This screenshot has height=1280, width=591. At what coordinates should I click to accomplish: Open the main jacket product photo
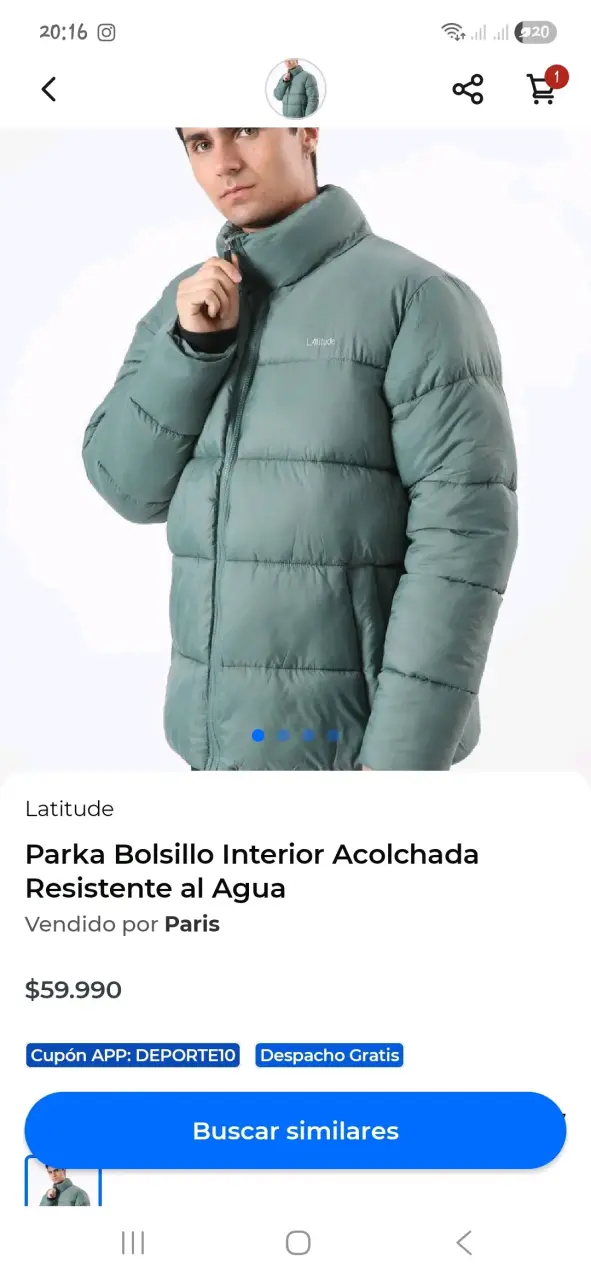(x=295, y=448)
